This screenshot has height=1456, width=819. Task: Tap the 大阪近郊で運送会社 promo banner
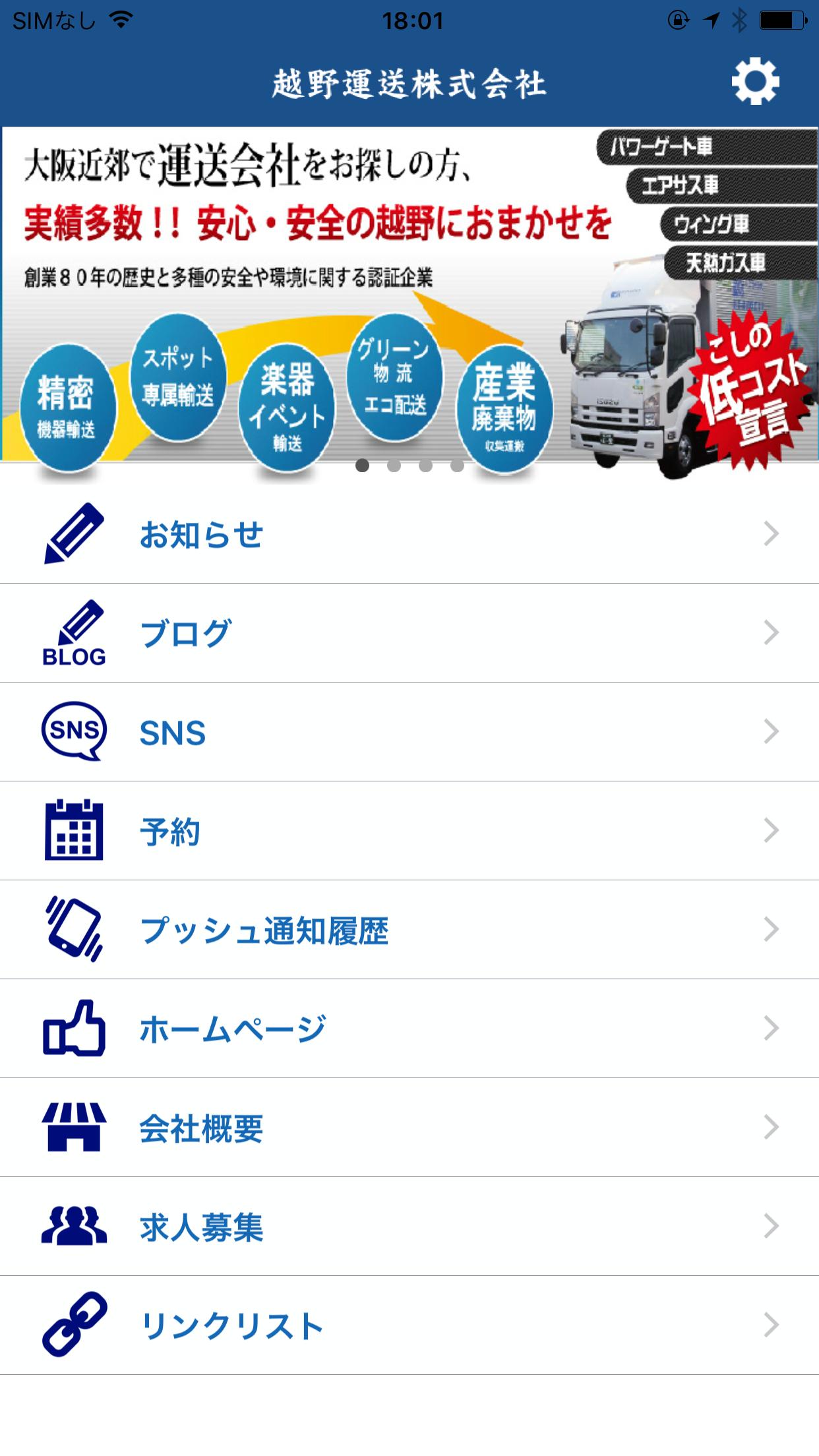pos(409,290)
